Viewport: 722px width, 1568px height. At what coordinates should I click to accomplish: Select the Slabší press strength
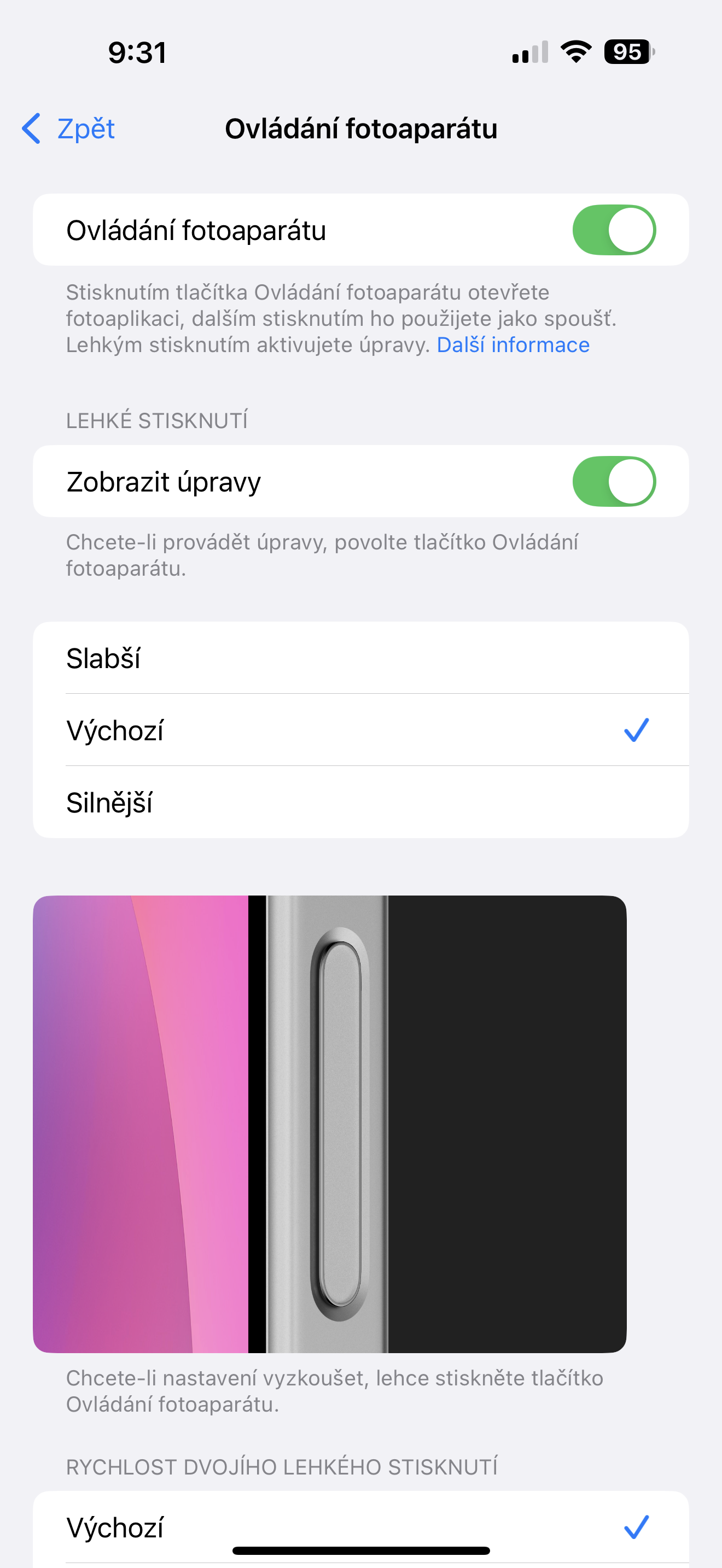[x=360, y=658]
